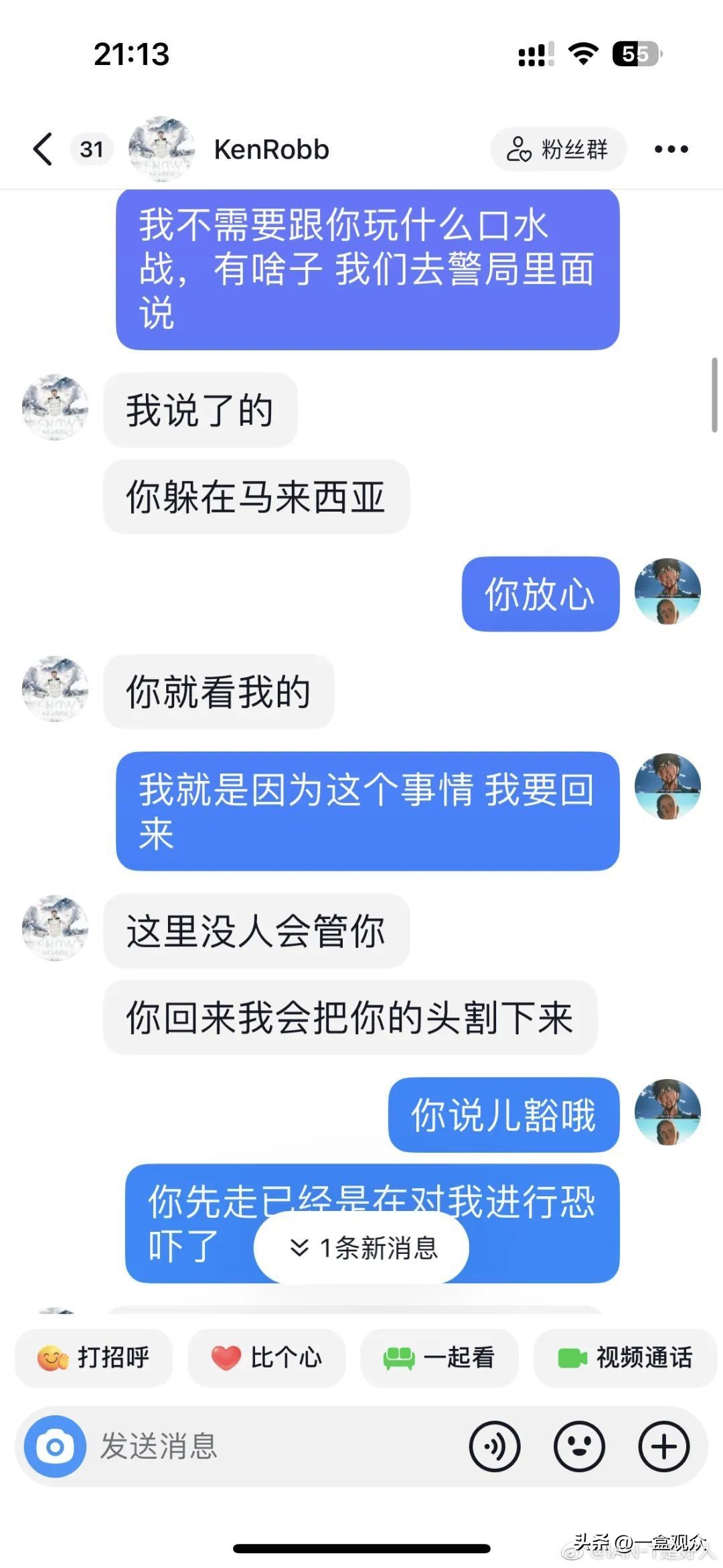Image resolution: width=723 pixels, height=1568 pixels.
Task: Tap KenRobb's name to view profile
Action: 270,149
